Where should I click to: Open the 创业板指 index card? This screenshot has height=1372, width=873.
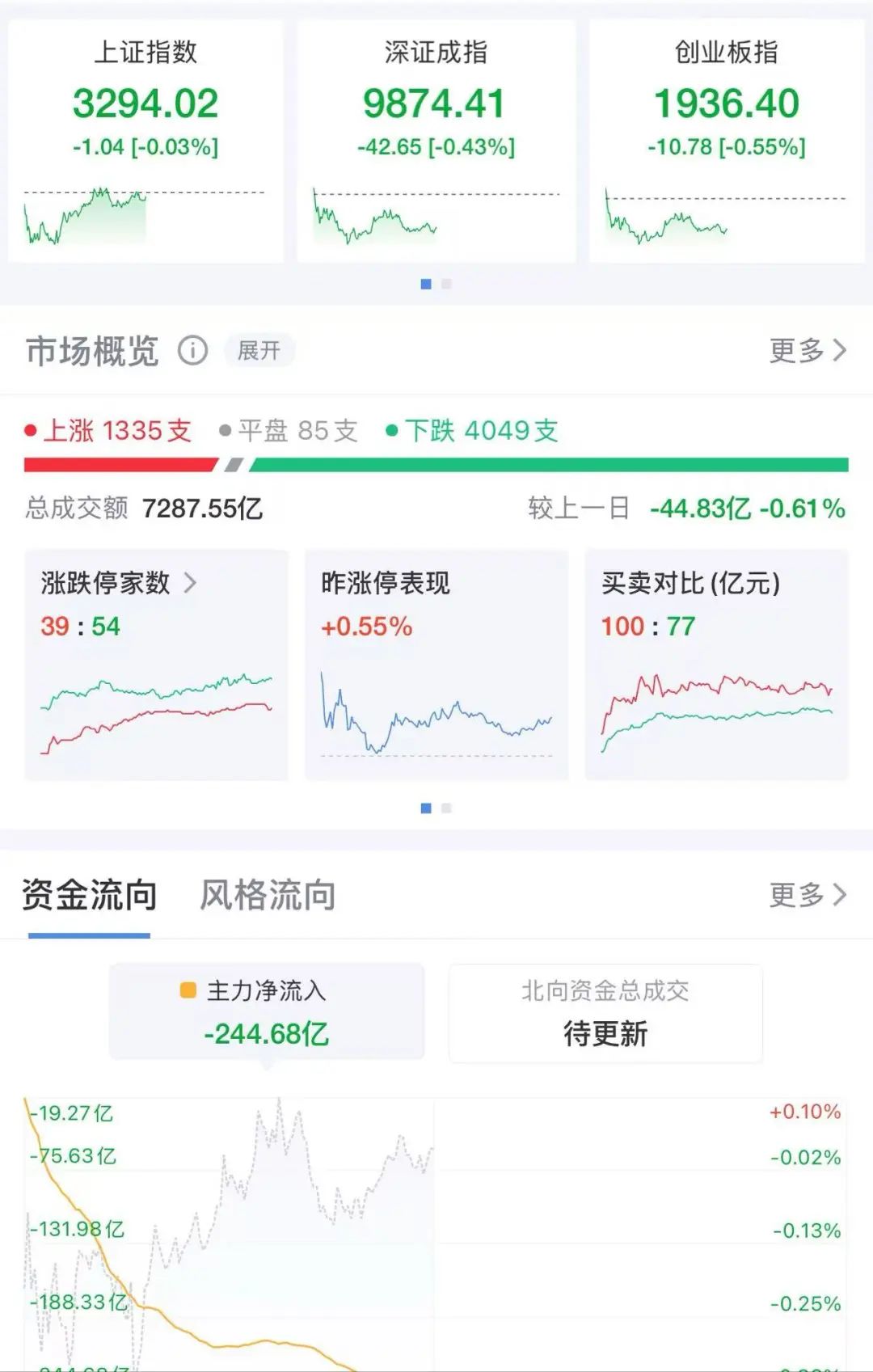pyautogui.click(x=726, y=141)
